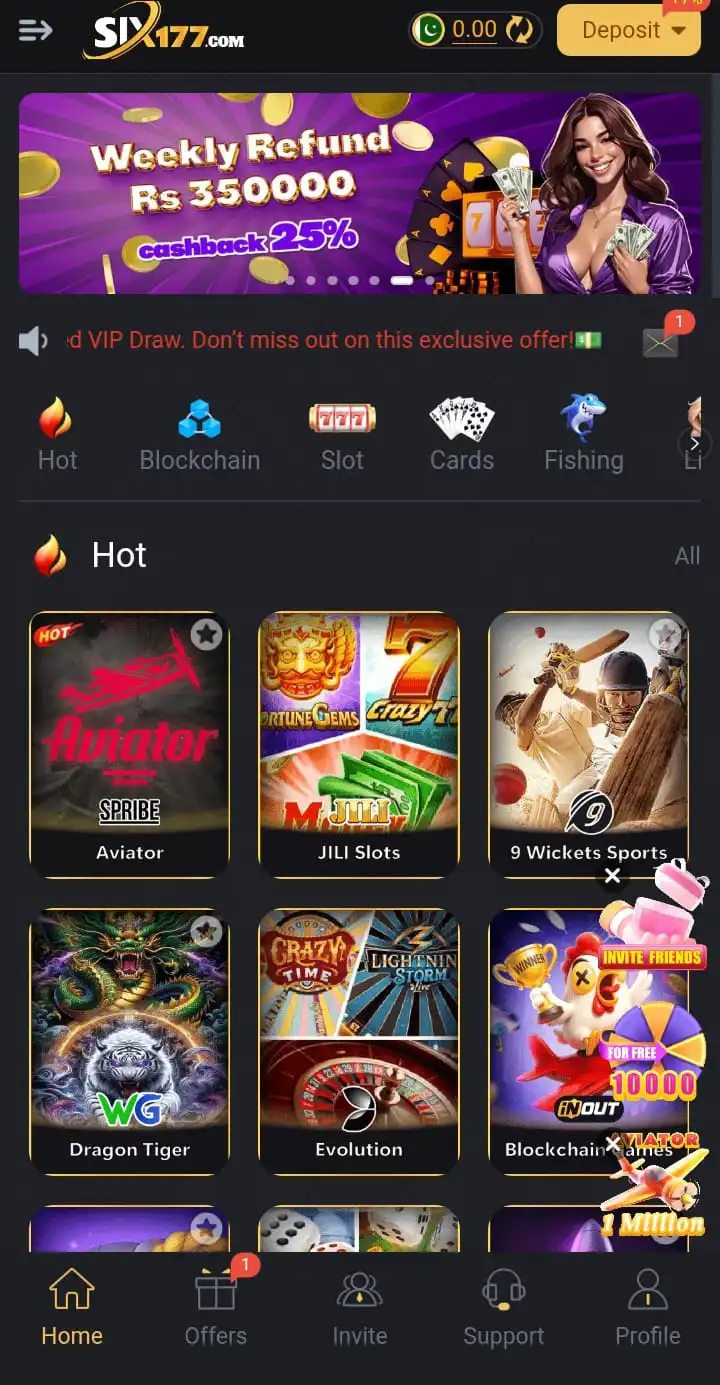Select the Fishing game category
This screenshot has height=1385, width=720.
(583, 435)
